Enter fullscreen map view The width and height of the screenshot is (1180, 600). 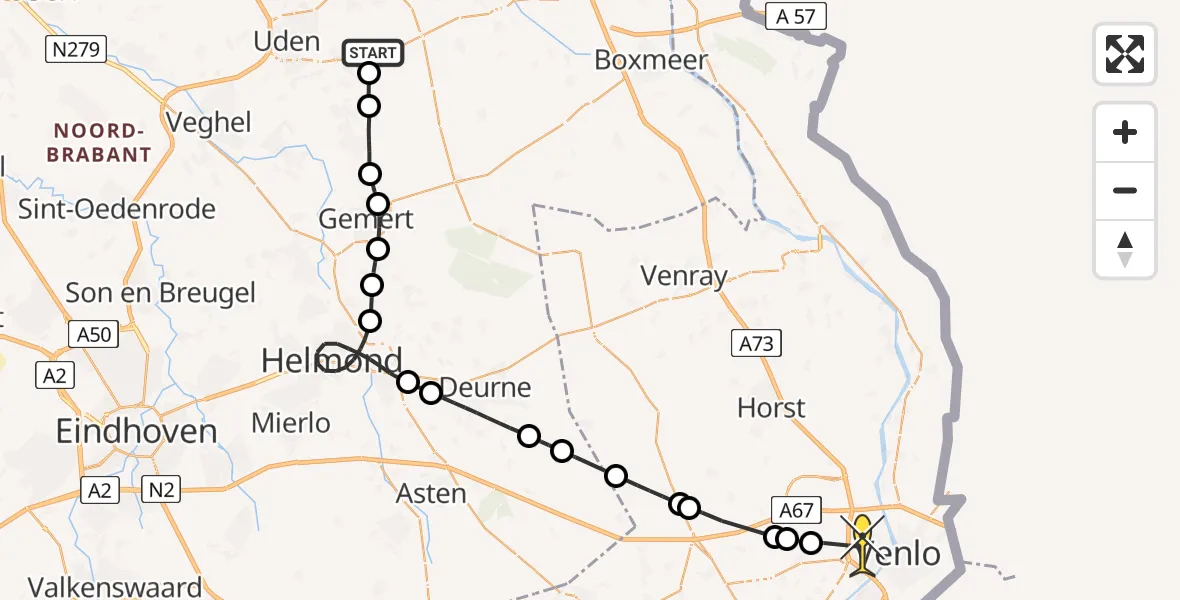[1125, 54]
